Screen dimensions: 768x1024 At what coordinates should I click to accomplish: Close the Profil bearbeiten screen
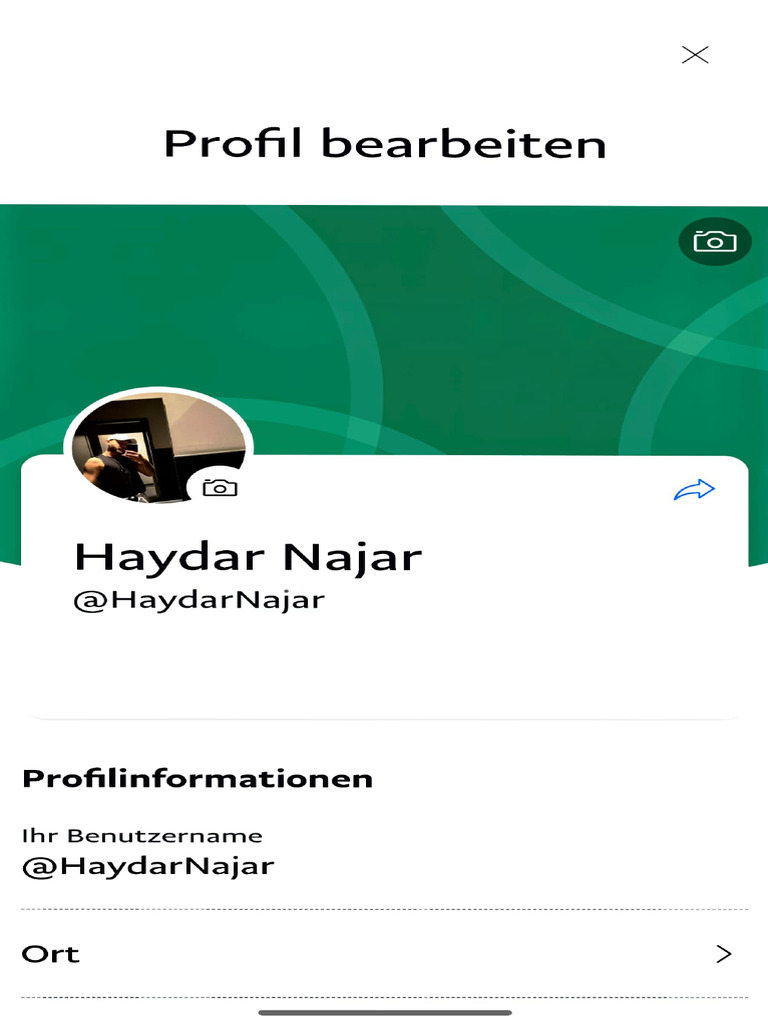pyautogui.click(x=695, y=55)
